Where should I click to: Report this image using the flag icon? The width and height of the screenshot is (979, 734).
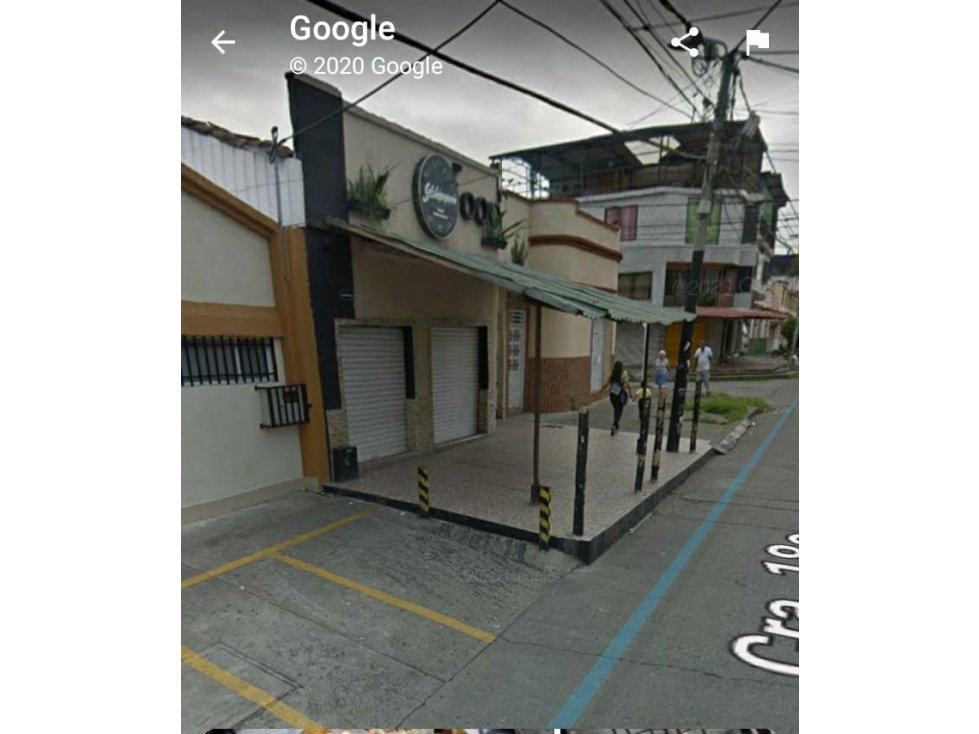(x=757, y=42)
